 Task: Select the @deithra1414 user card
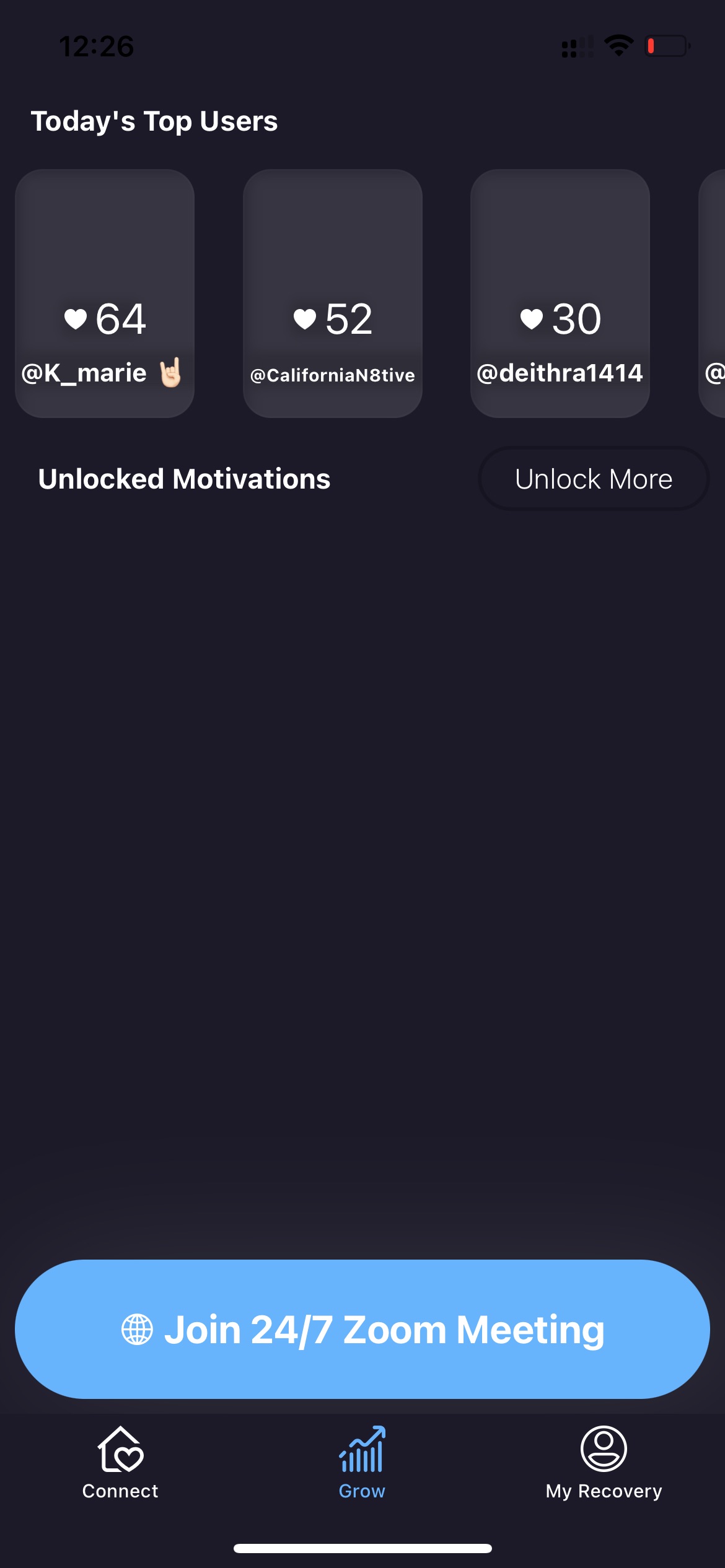(x=560, y=294)
